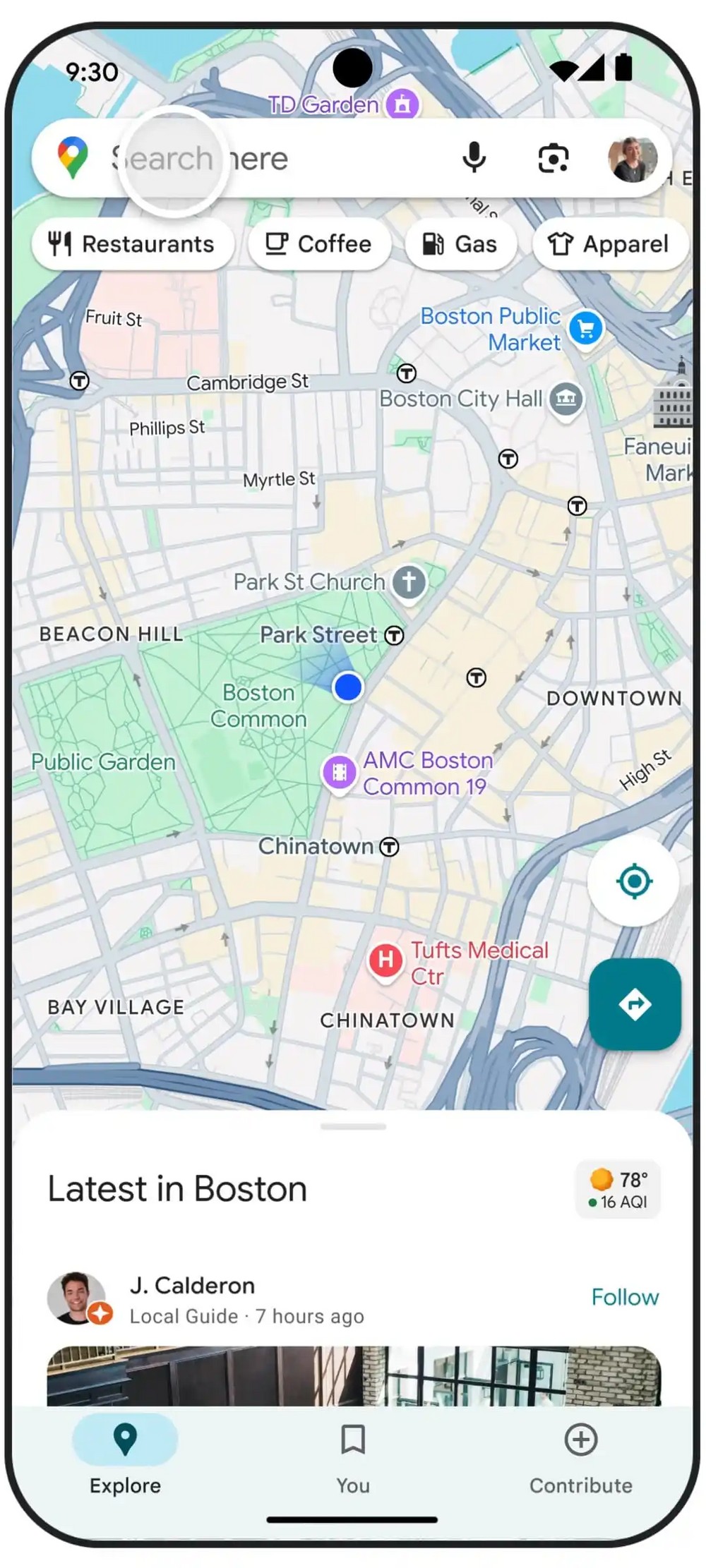Open AMC Boston Common 19 pin
Viewport: 706px width, 1568px height.
tap(340, 772)
